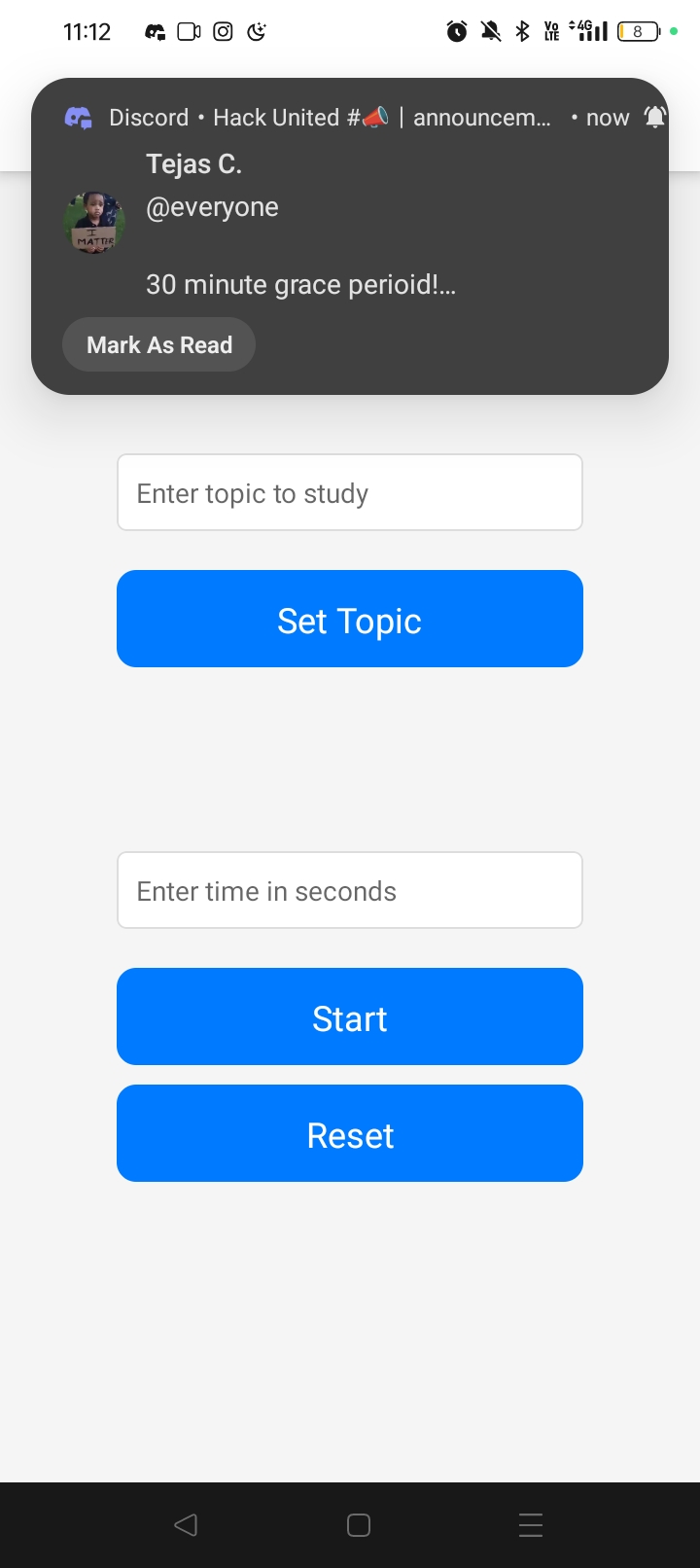The image size is (700, 1568).
Task: Confirm with the Set Topic button
Action: point(350,620)
